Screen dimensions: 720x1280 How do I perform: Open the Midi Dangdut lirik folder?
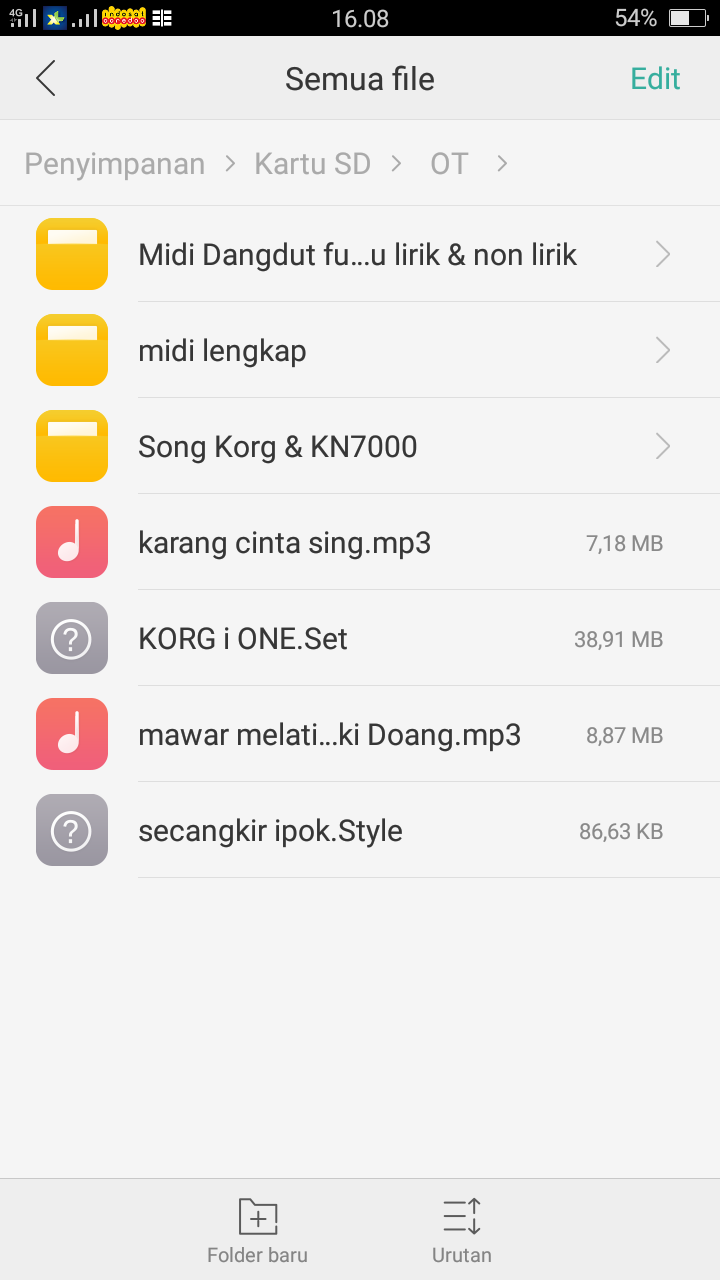[360, 254]
